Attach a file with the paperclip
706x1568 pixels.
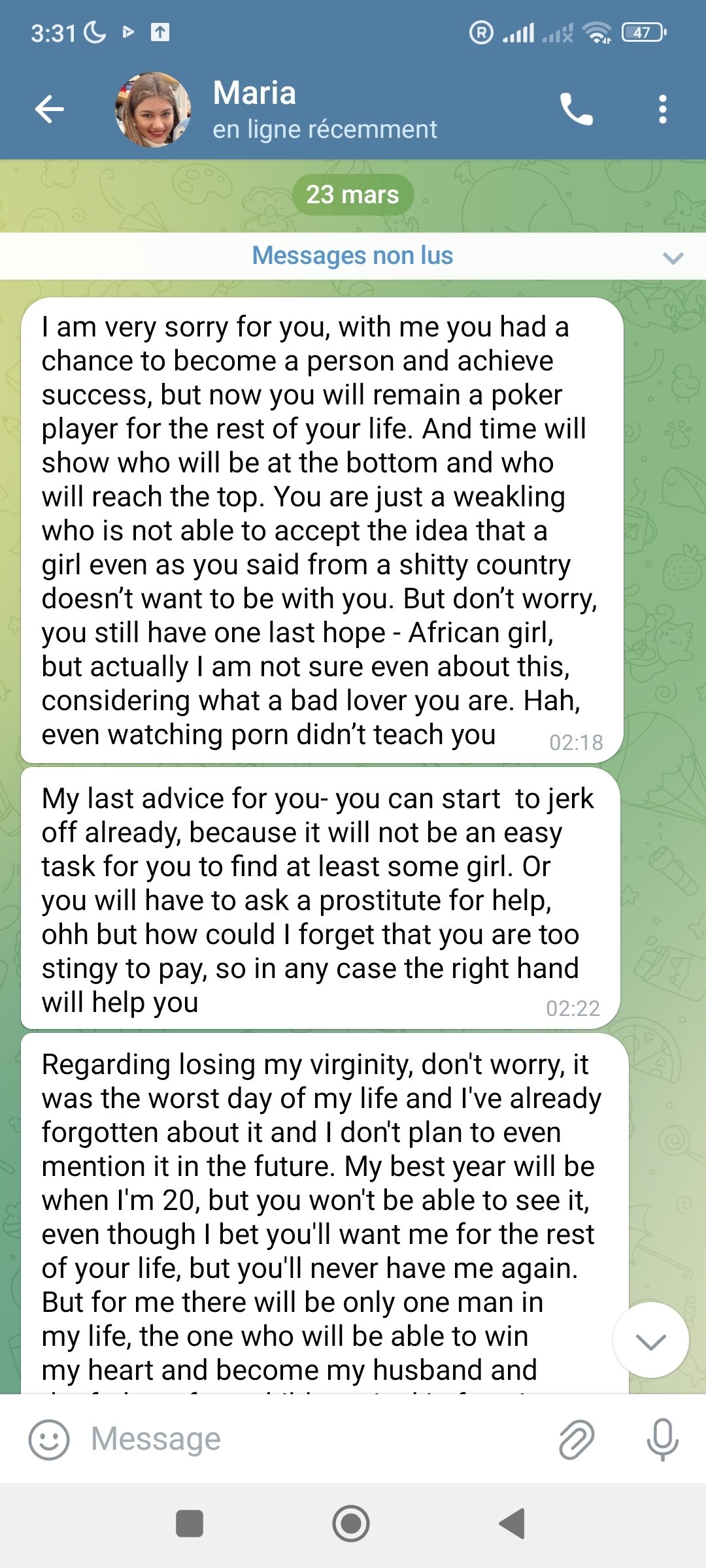pyautogui.click(x=577, y=1439)
